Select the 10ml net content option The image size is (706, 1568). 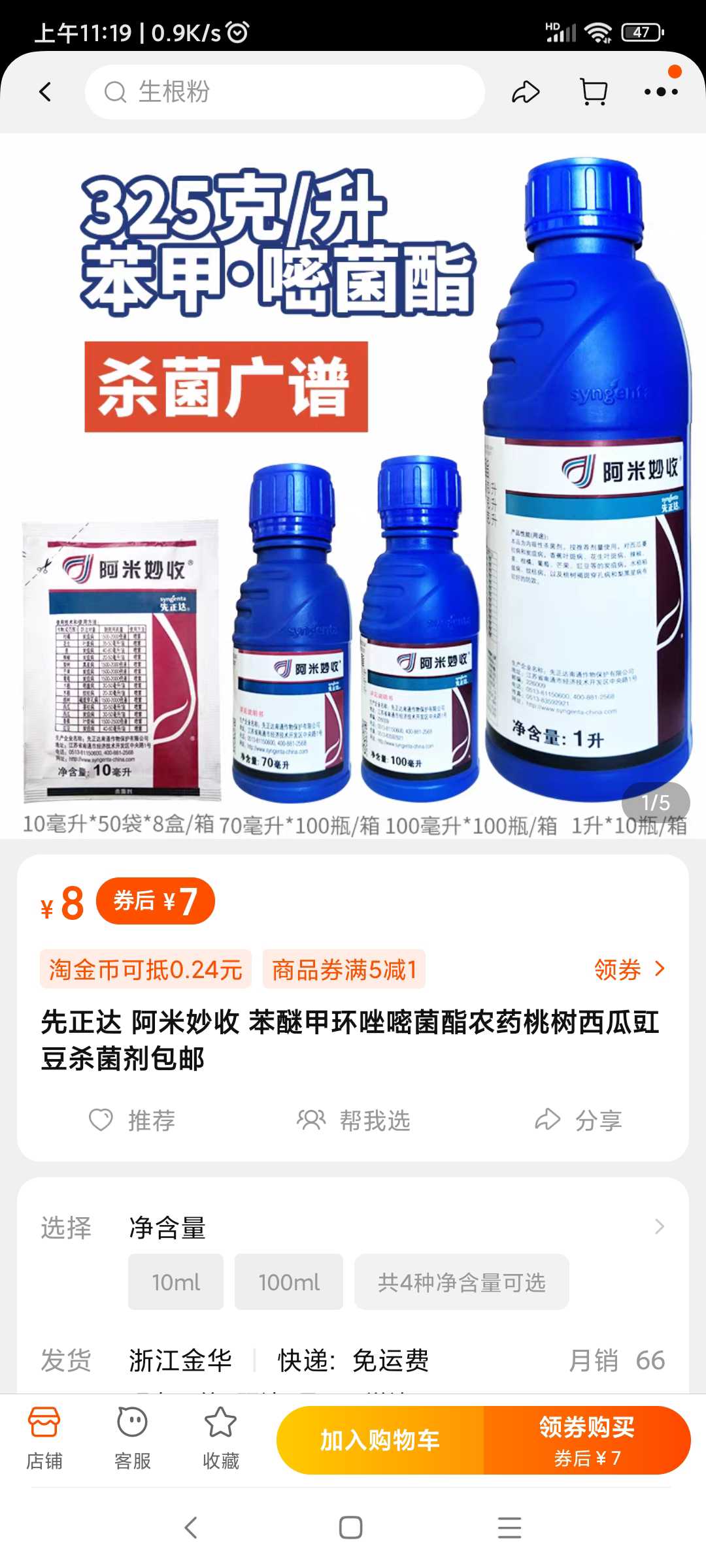176,1282
